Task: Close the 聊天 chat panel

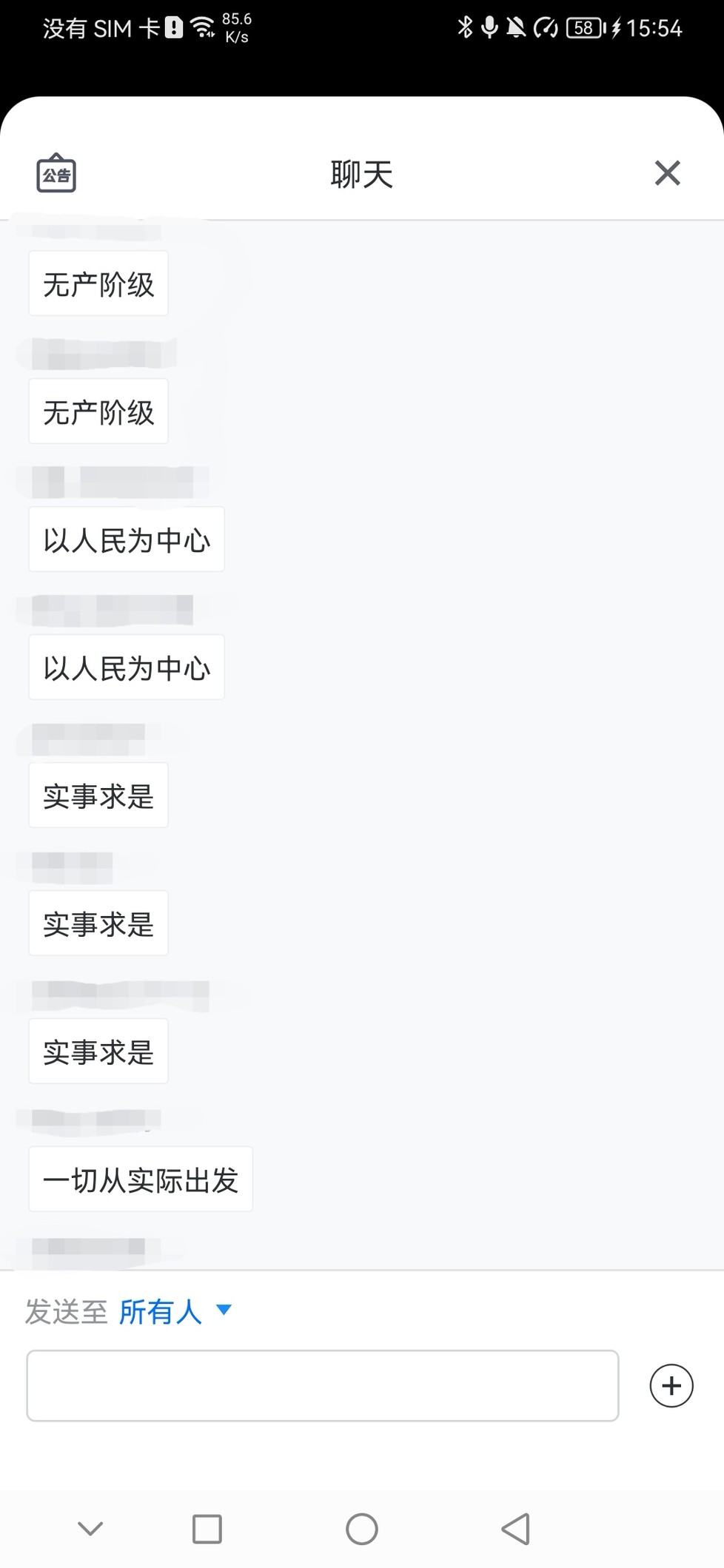Action: [667, 173]
